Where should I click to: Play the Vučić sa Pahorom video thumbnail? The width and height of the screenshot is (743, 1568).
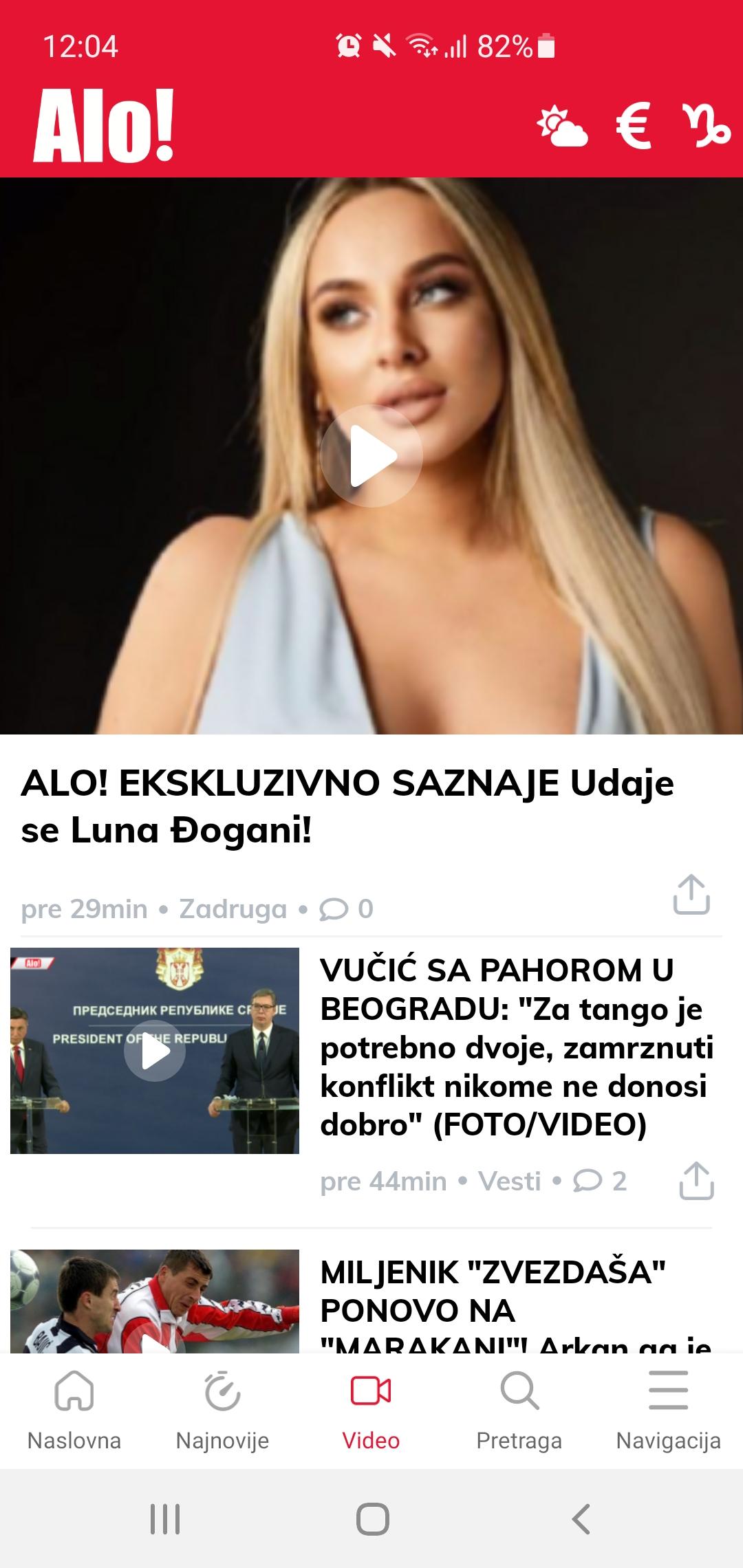coord(155,1051)
